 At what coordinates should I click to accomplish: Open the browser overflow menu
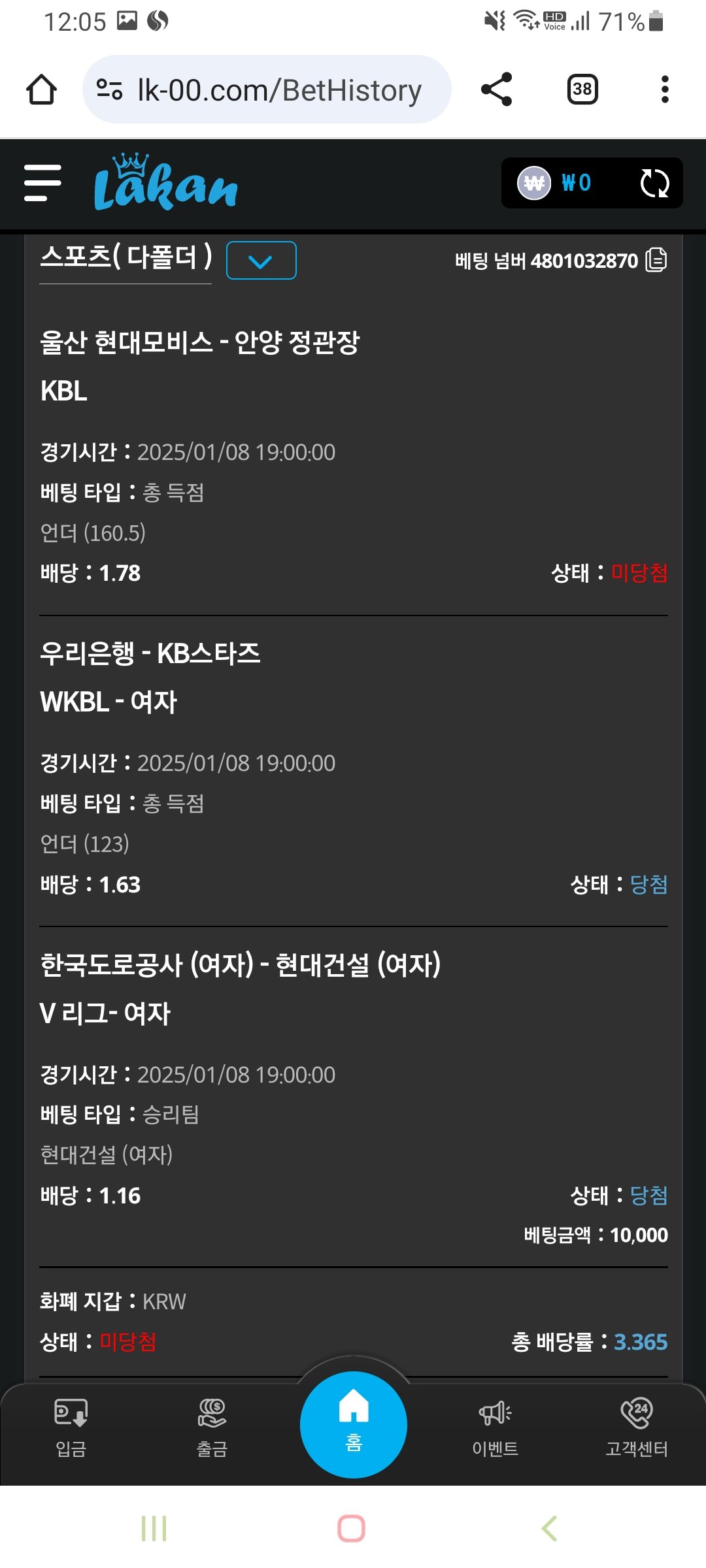tap(665, 90)
